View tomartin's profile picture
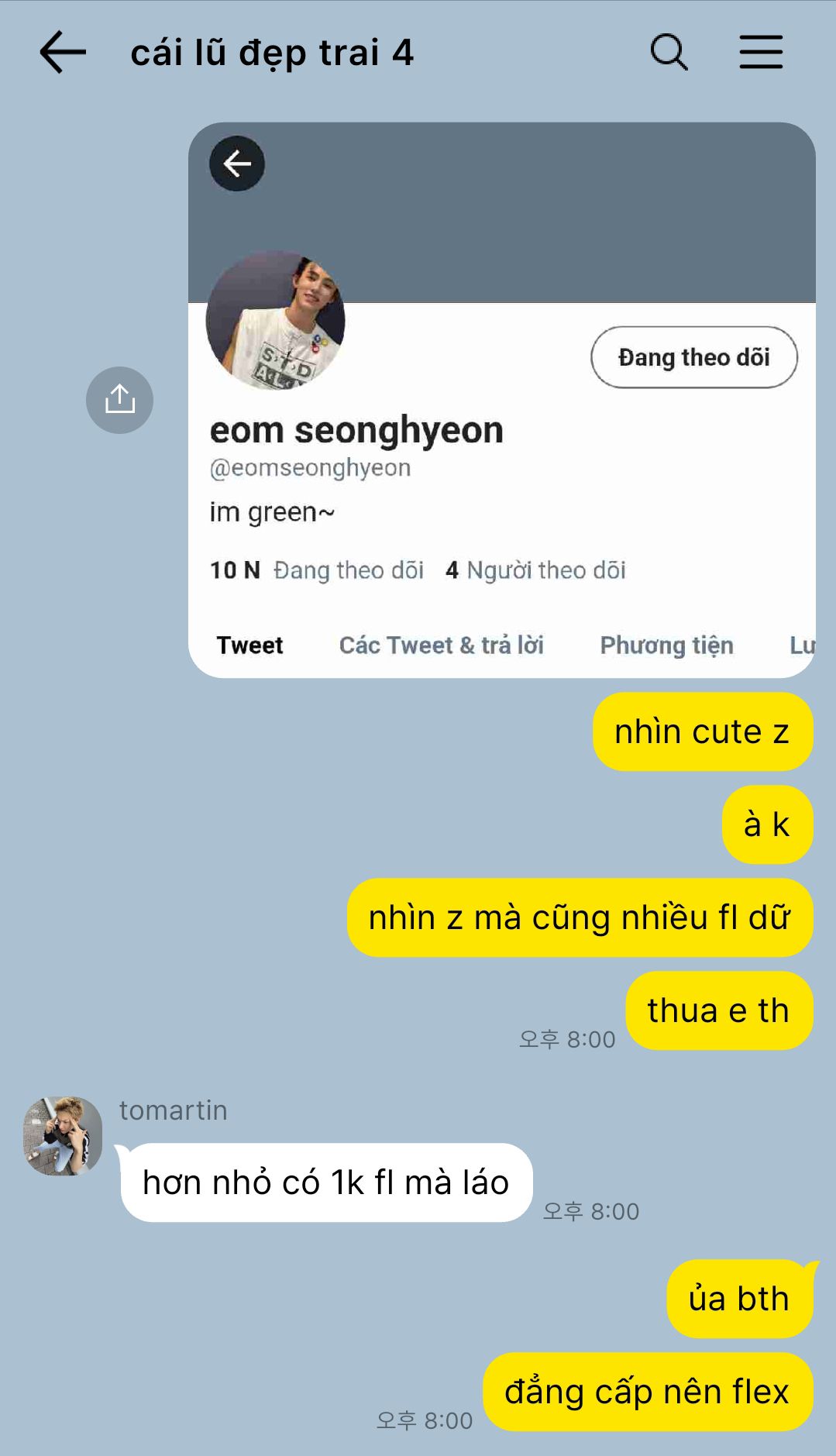The image size is (836, 1456). 63,1136
